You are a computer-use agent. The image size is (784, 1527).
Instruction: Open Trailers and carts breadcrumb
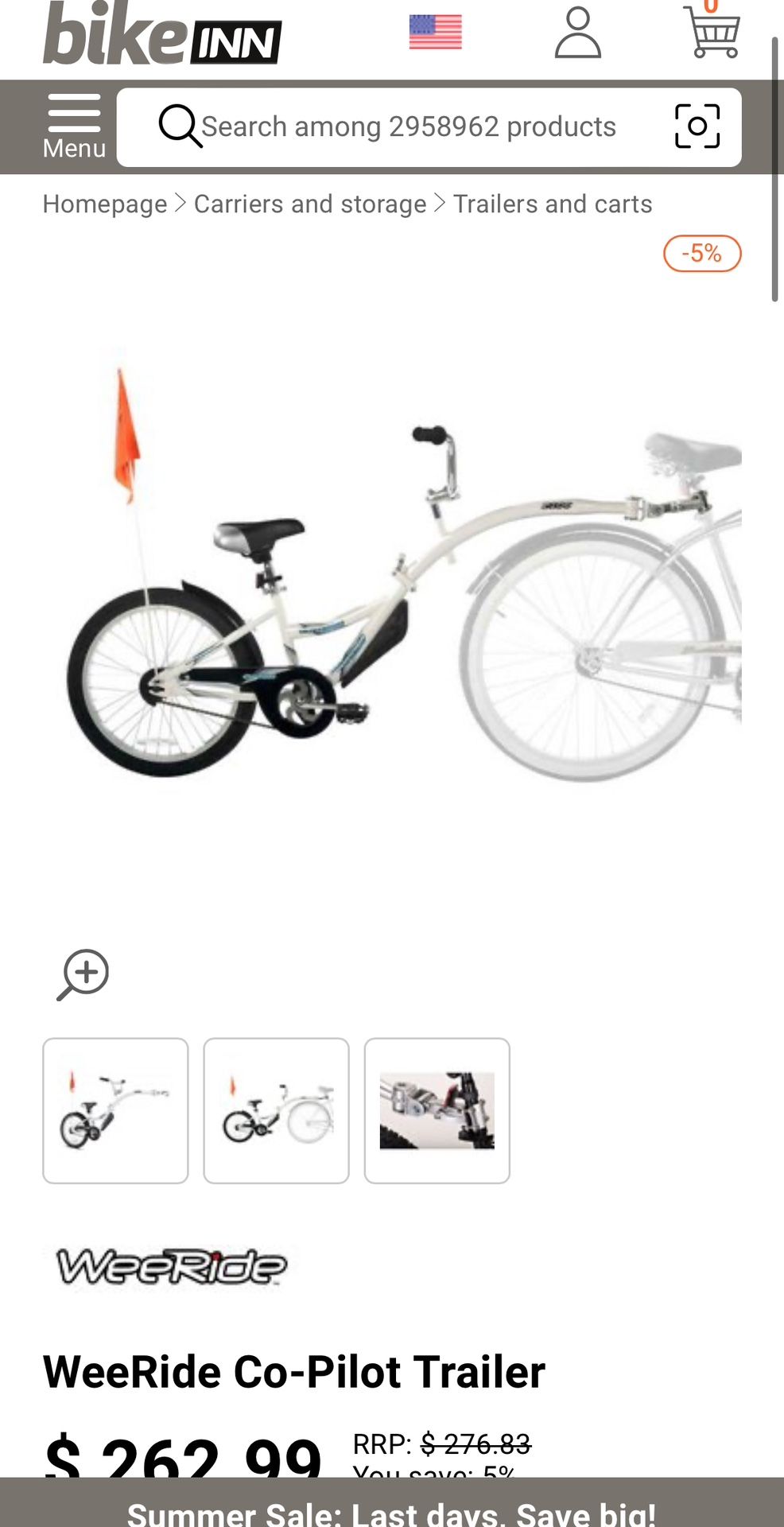[x=553, y=204]
